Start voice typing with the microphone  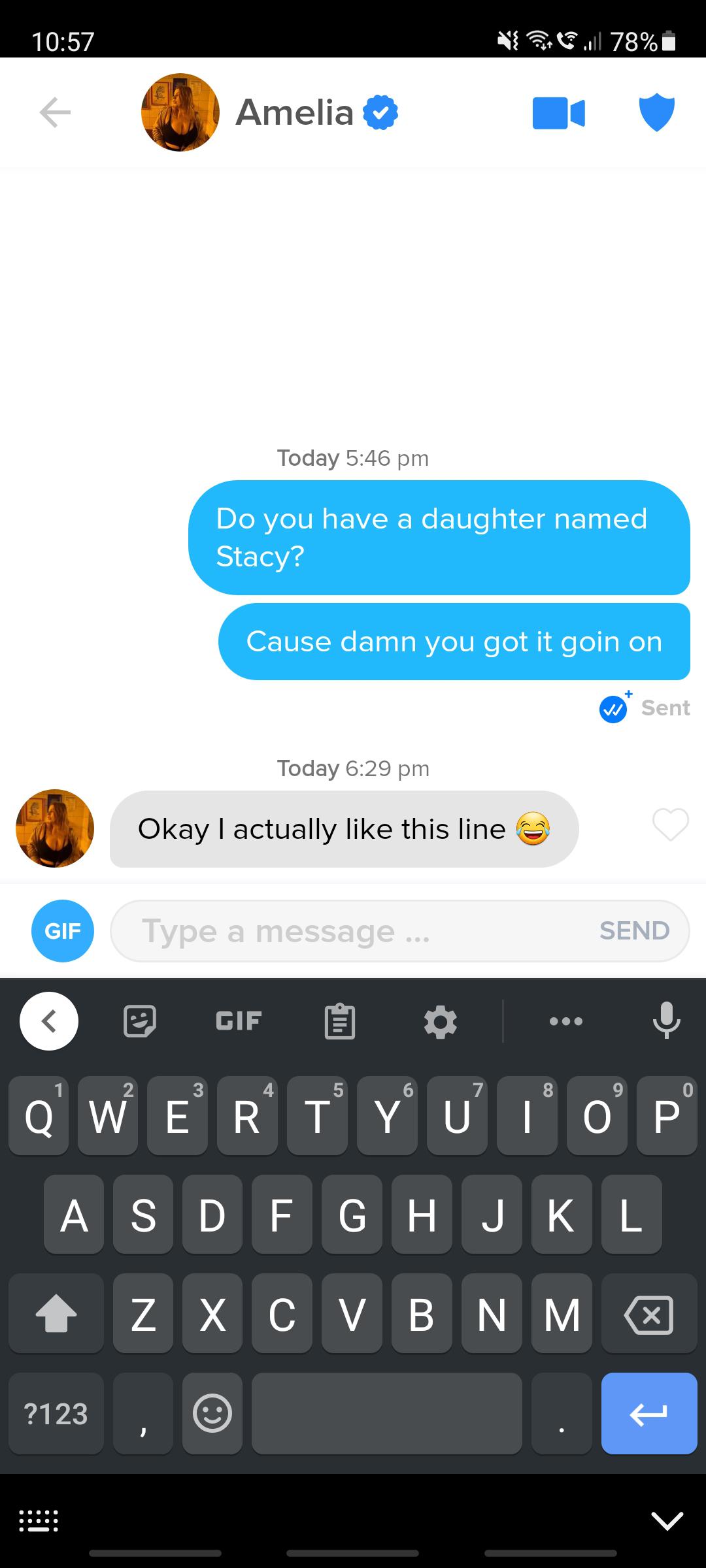[x=666, y=1021]
